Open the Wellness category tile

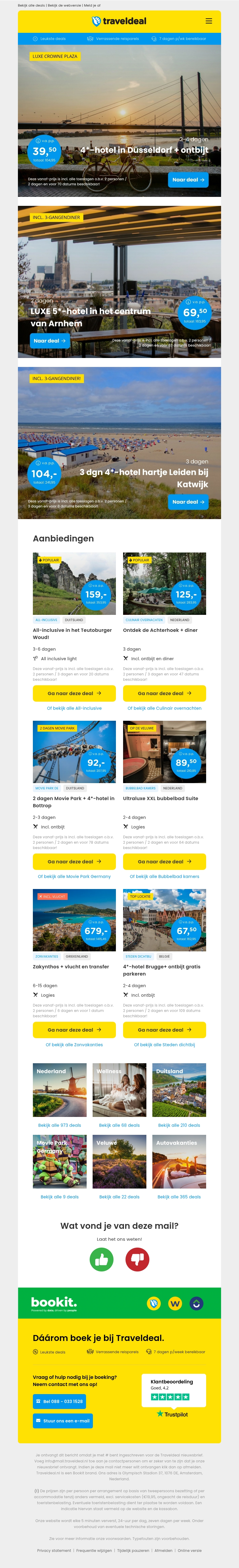[x=119, y=1090]
